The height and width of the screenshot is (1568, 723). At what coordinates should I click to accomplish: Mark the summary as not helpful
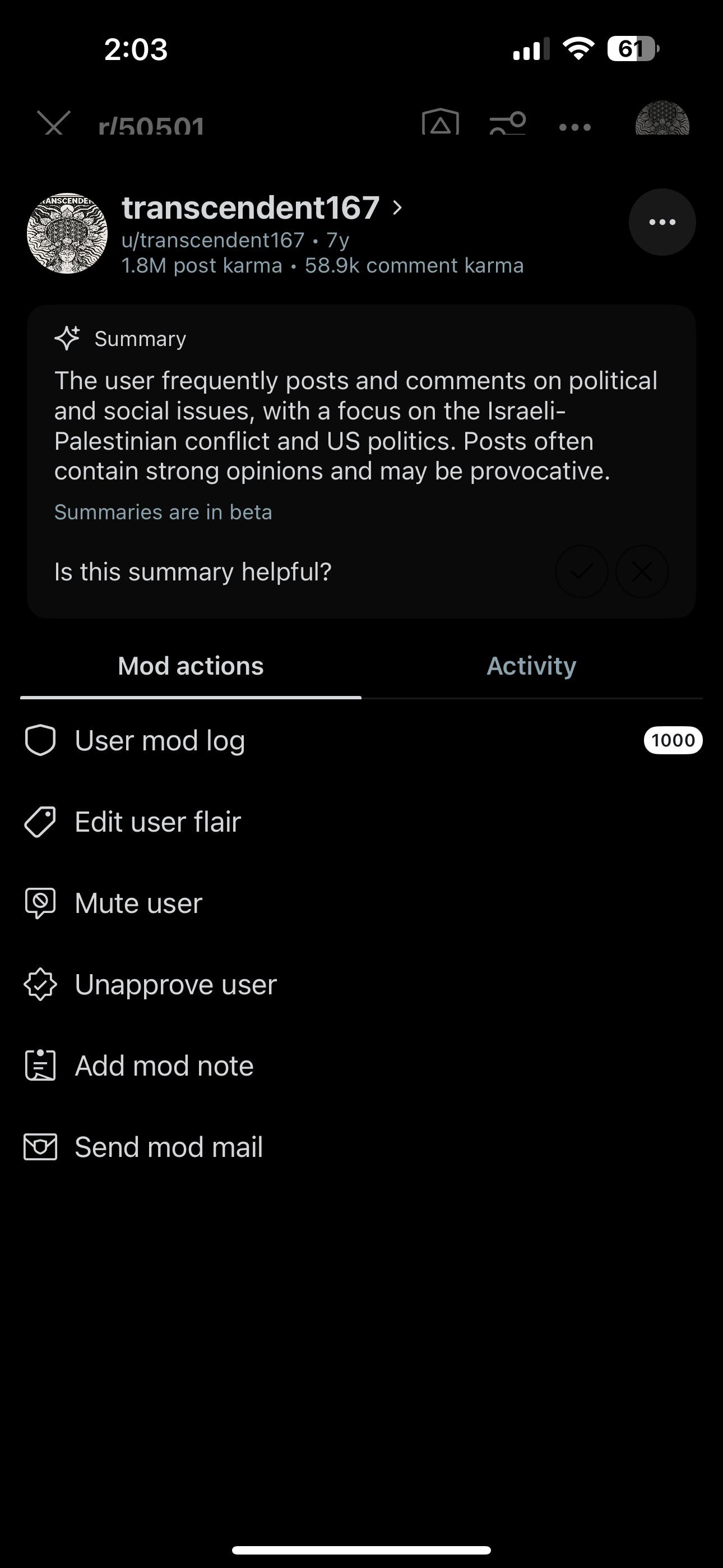click(641, 571)
